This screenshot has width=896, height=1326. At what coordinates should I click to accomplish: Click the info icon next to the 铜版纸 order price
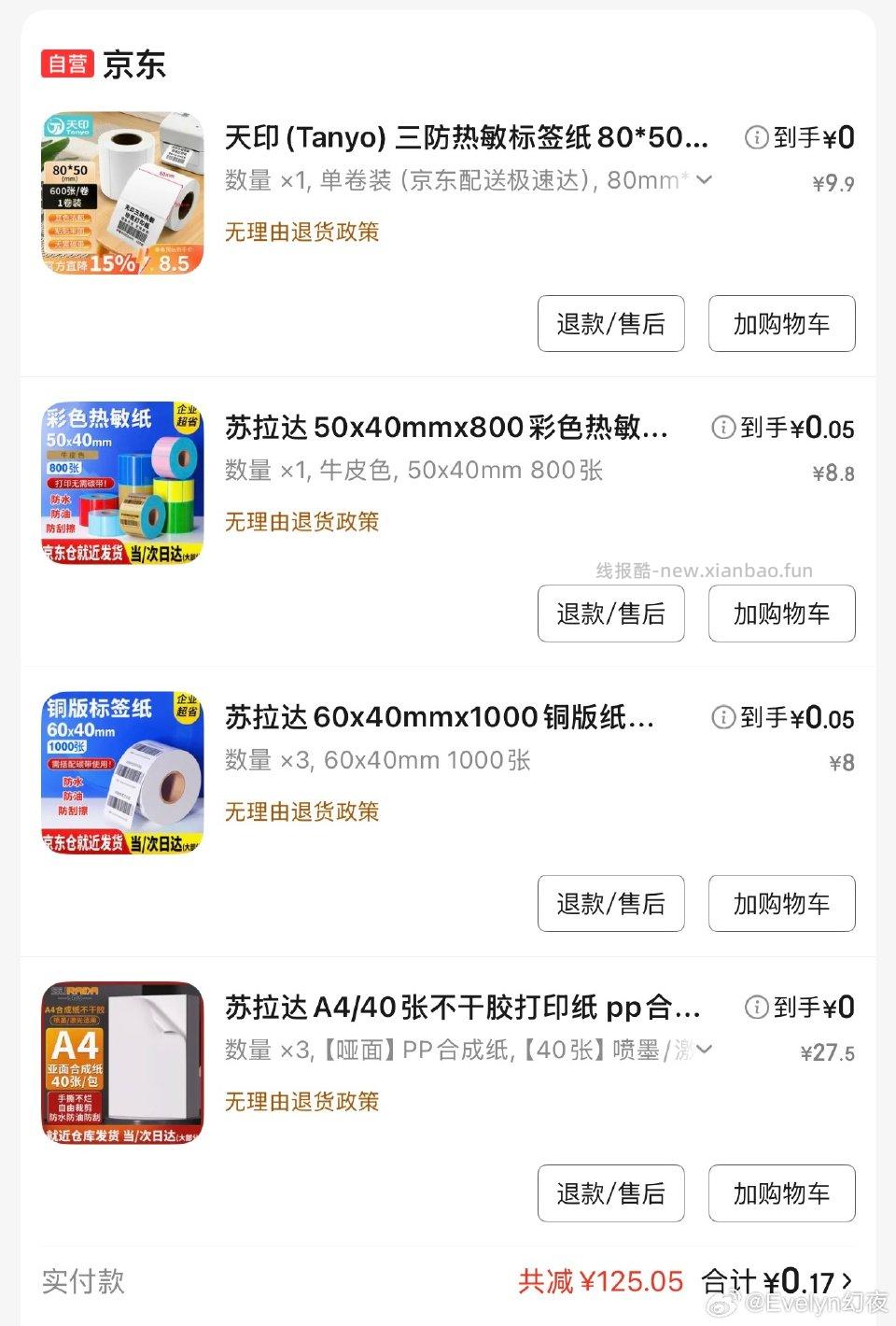coord(722,718)
